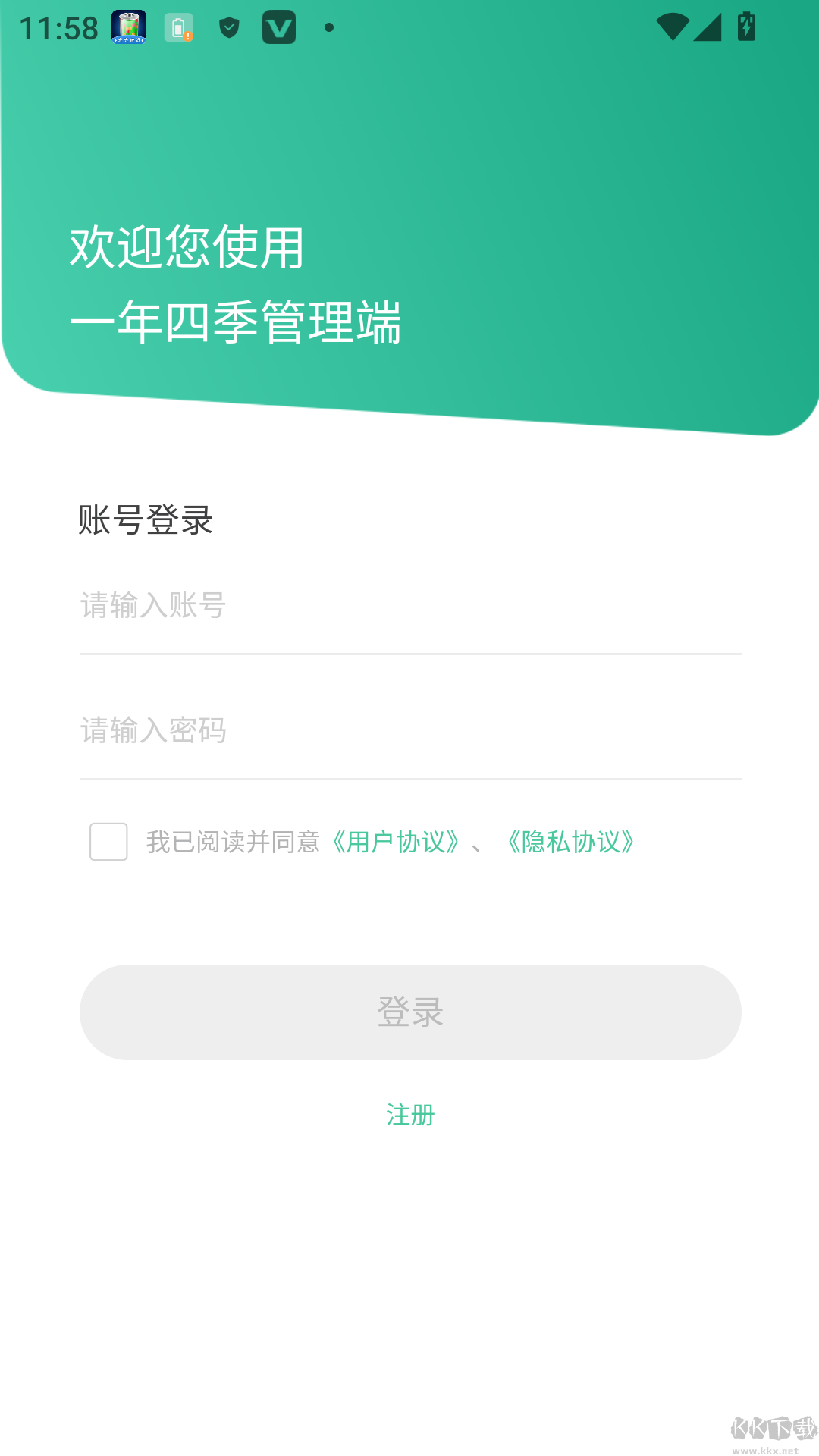Open the 《用户协议》 user agreement link
The width and height of the screenshot is (819, 1456).
point(397,842)
